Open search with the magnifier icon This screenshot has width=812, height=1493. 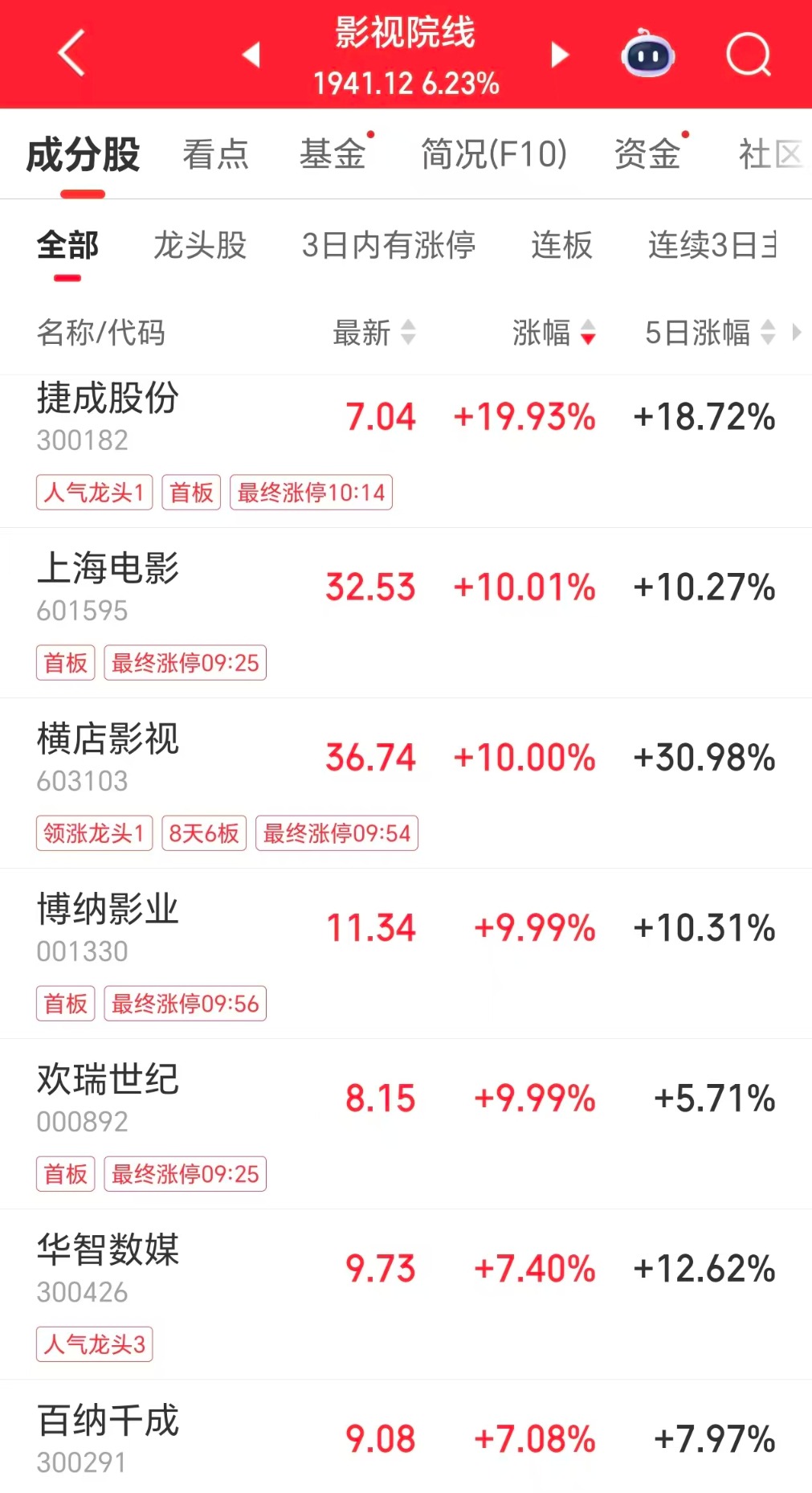748,55
